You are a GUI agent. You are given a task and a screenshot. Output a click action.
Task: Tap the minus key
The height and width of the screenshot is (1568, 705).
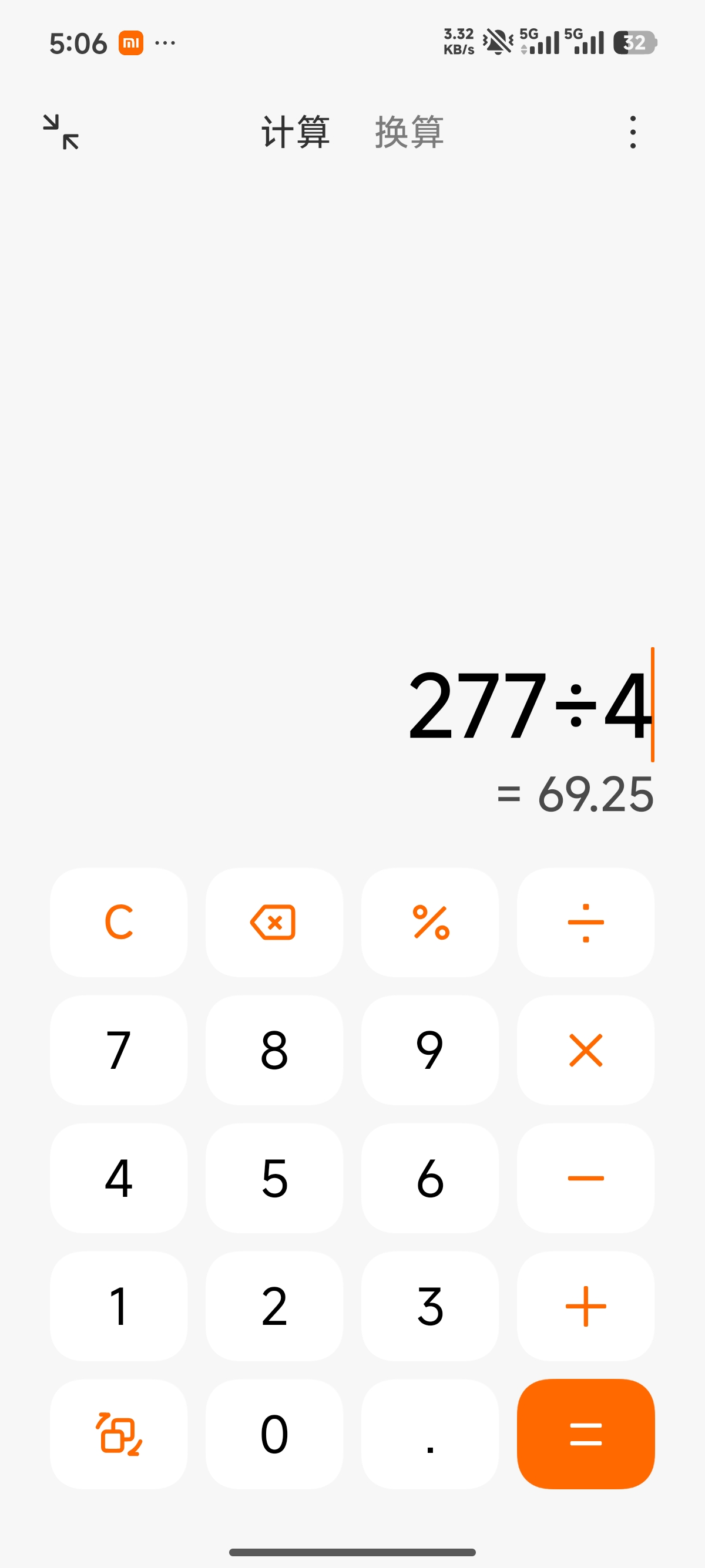(x=586, y=1178)
